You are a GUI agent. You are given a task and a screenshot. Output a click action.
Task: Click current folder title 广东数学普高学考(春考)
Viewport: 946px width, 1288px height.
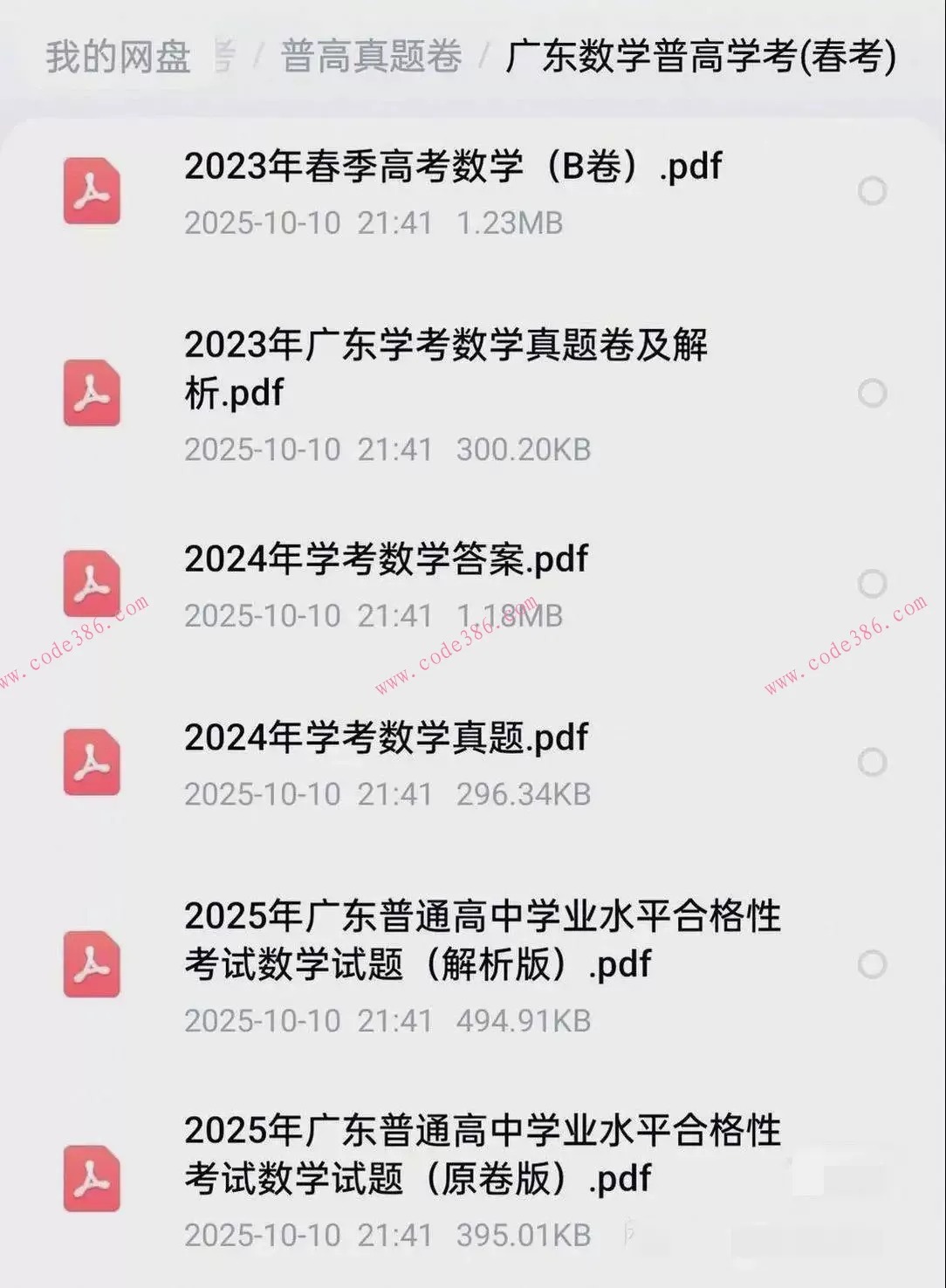[x=701, y=57]
